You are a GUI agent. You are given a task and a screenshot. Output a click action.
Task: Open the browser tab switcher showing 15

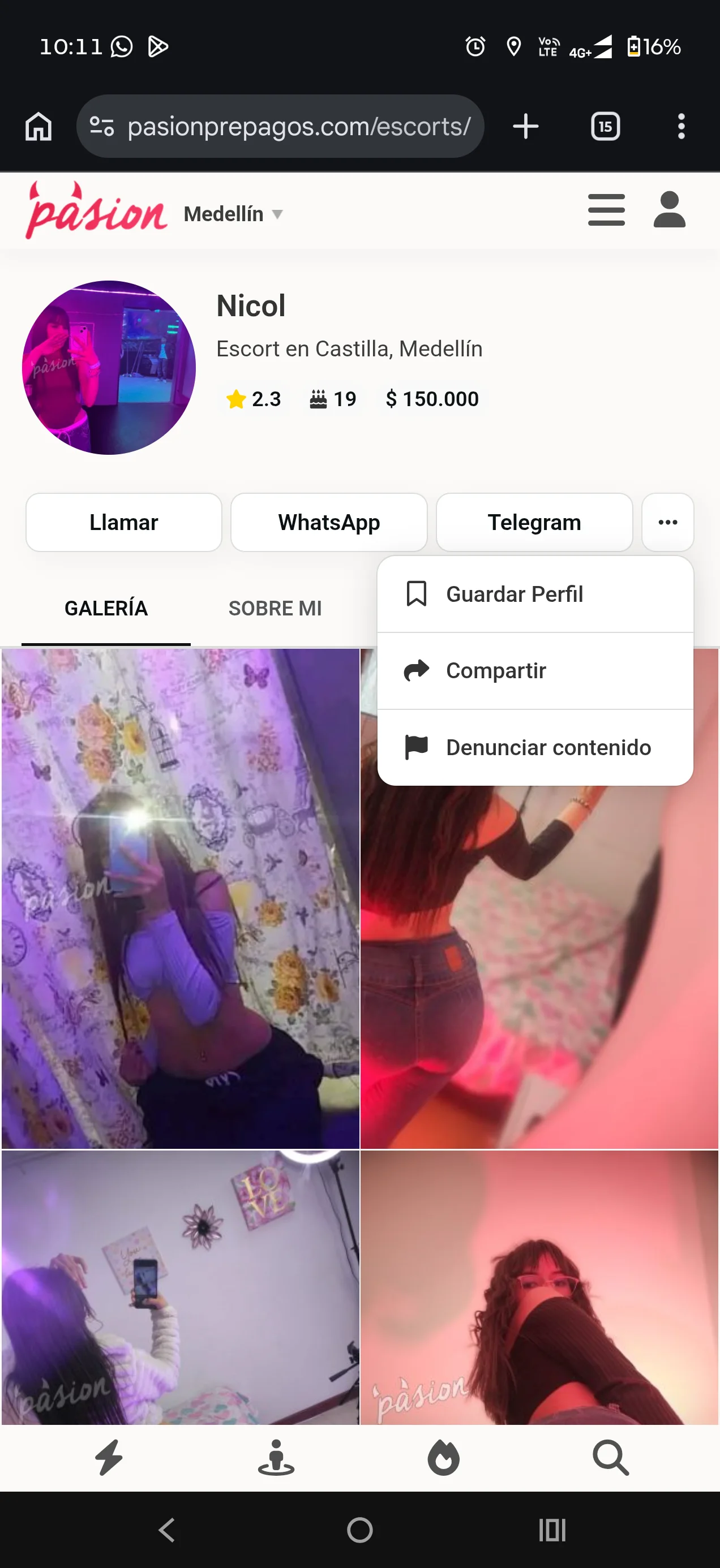[x=605, y=127]
